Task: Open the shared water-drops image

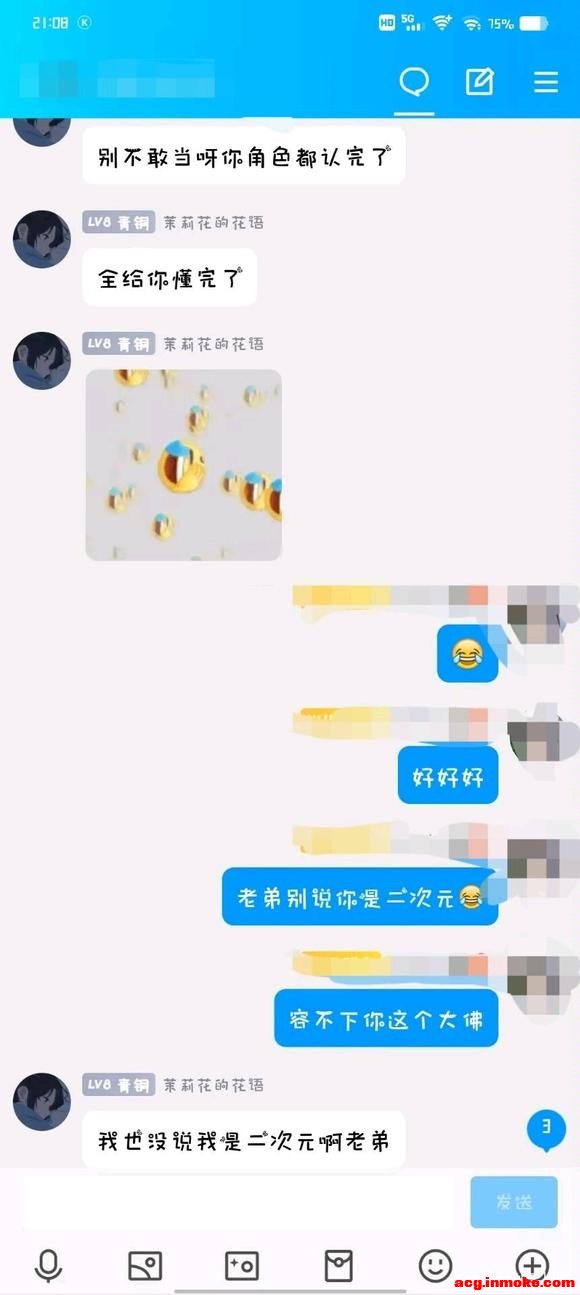Action: 183,465
